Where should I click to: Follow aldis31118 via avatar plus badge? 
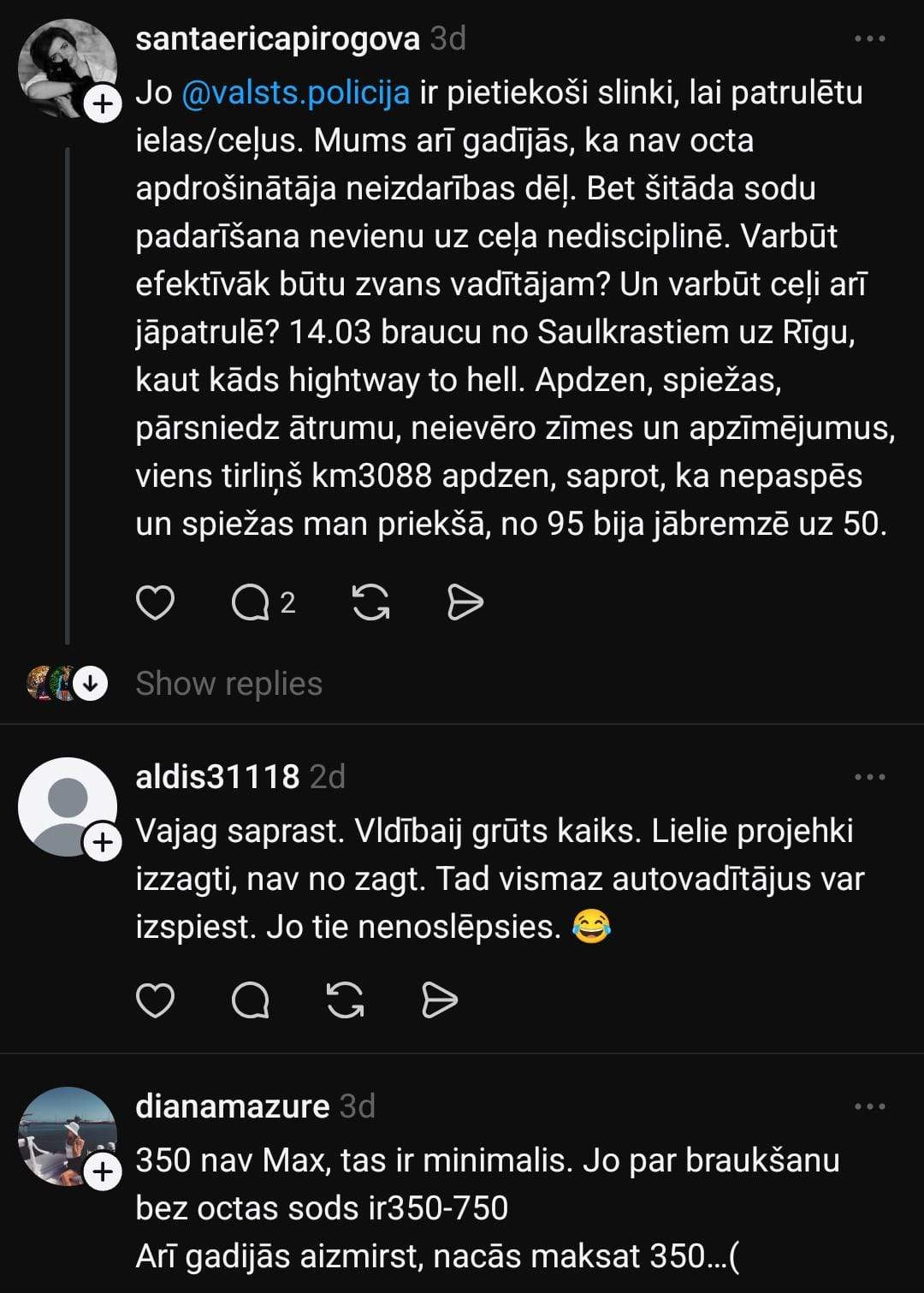click(x=103, y=843)
